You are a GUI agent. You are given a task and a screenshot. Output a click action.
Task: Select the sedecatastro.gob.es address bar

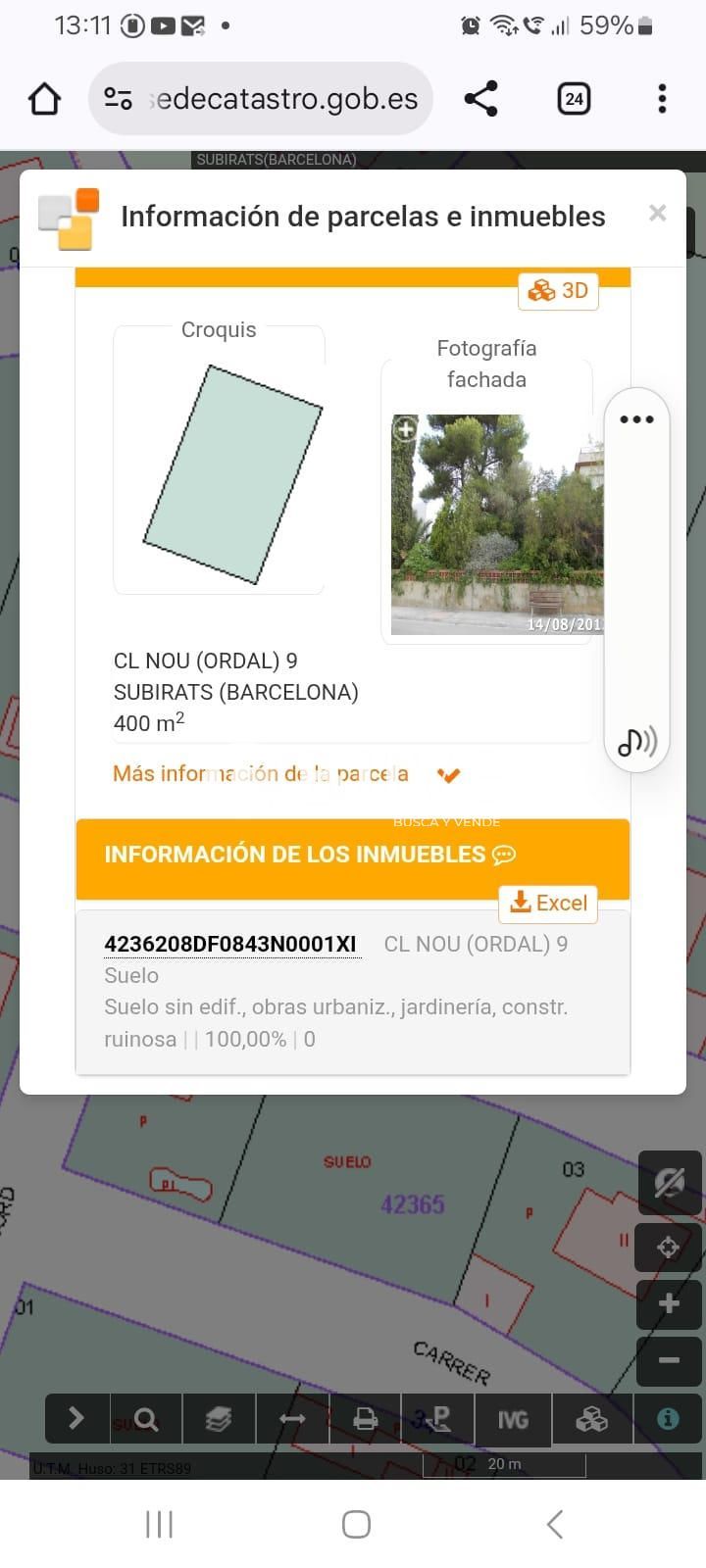click(284, 99)
